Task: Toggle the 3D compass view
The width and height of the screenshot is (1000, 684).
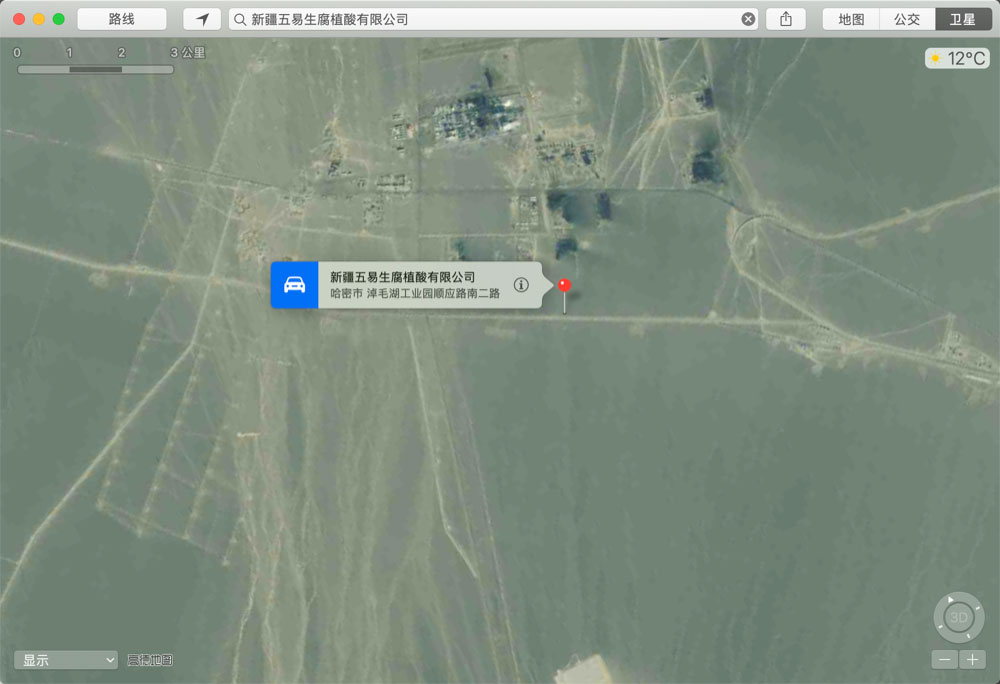Action: (959, 617)
